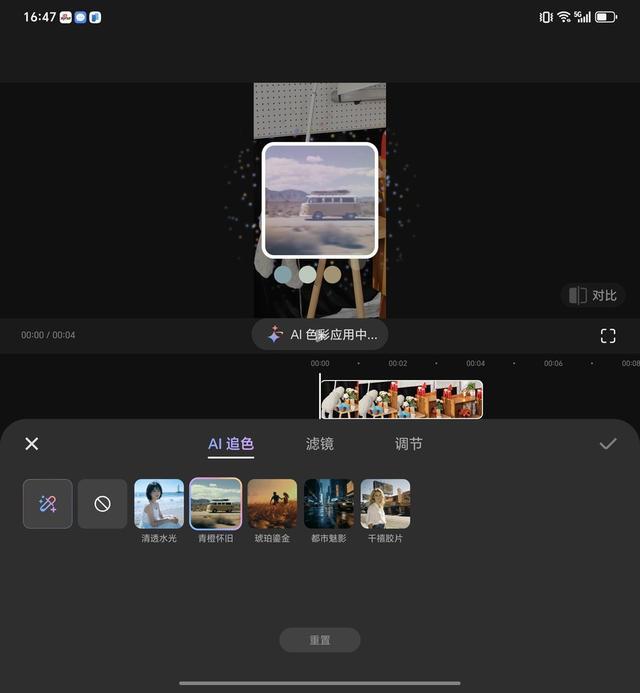This screenshot has width=640, height=693.
Task: Apply the 都市魅影 color style
Action: (x=329, y=511)
